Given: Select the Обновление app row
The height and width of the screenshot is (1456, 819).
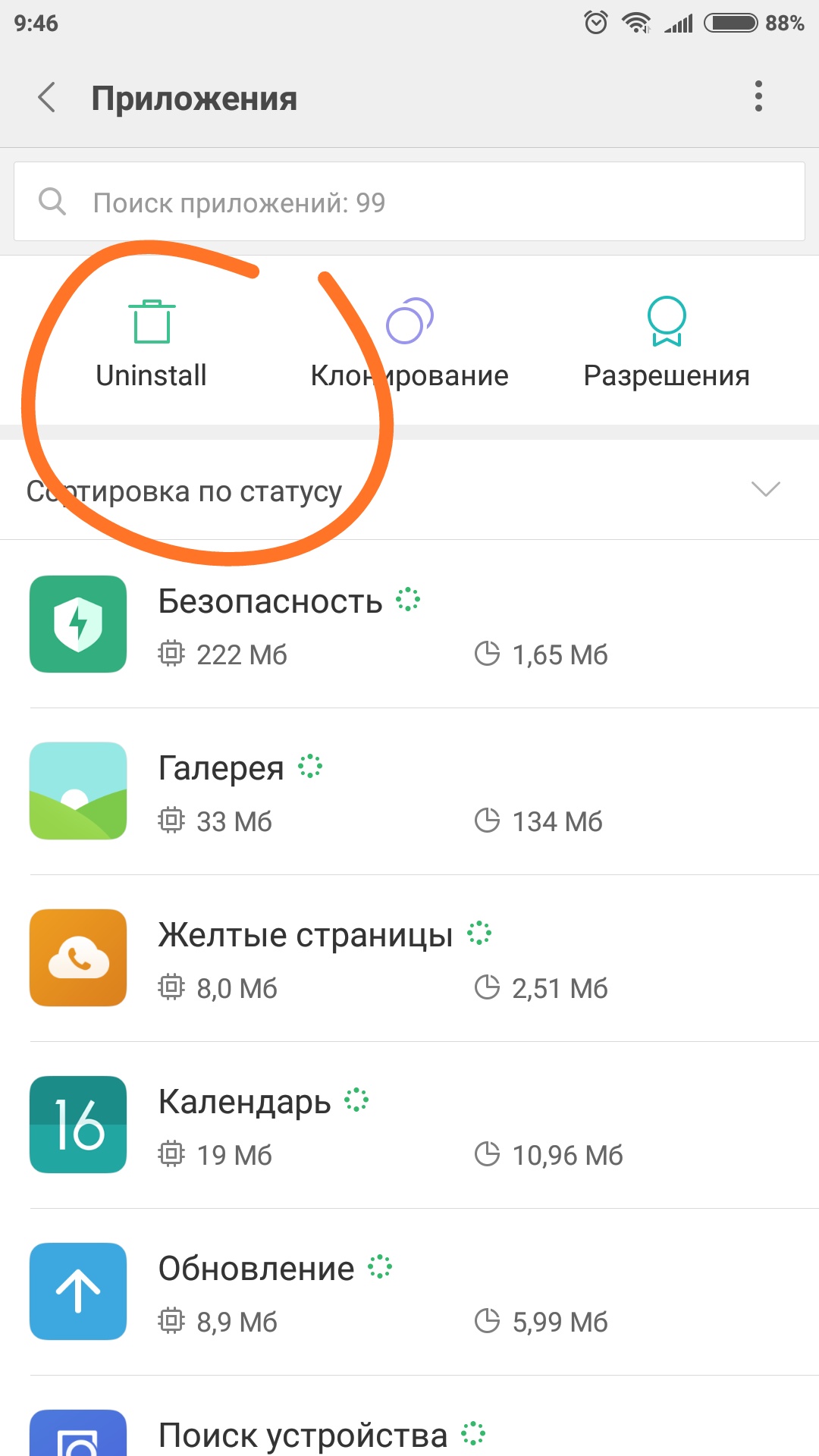Looking at the screenshot, I should click(409, 1291).
